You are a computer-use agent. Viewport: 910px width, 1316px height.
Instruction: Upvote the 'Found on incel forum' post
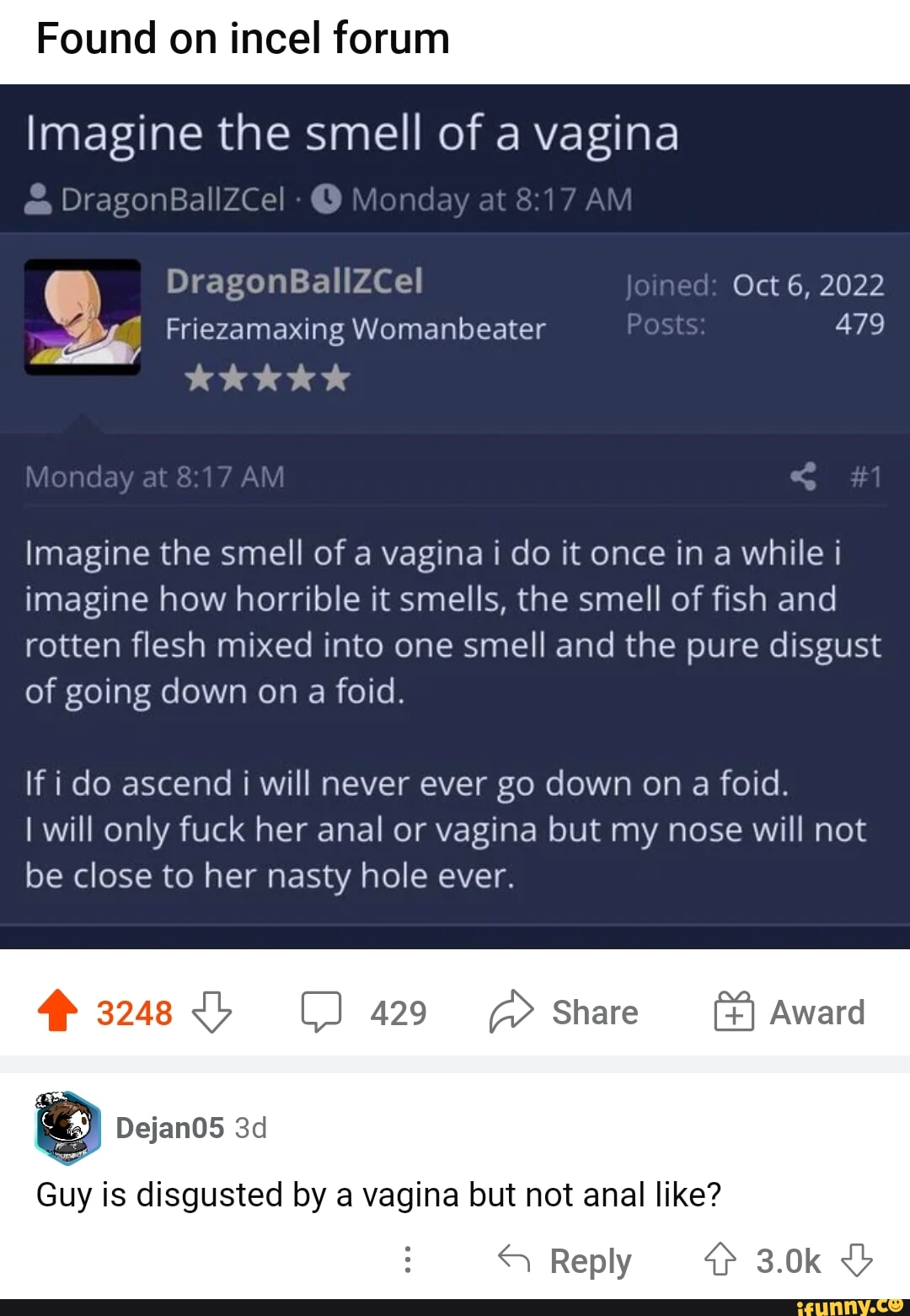click(57, 1012)
